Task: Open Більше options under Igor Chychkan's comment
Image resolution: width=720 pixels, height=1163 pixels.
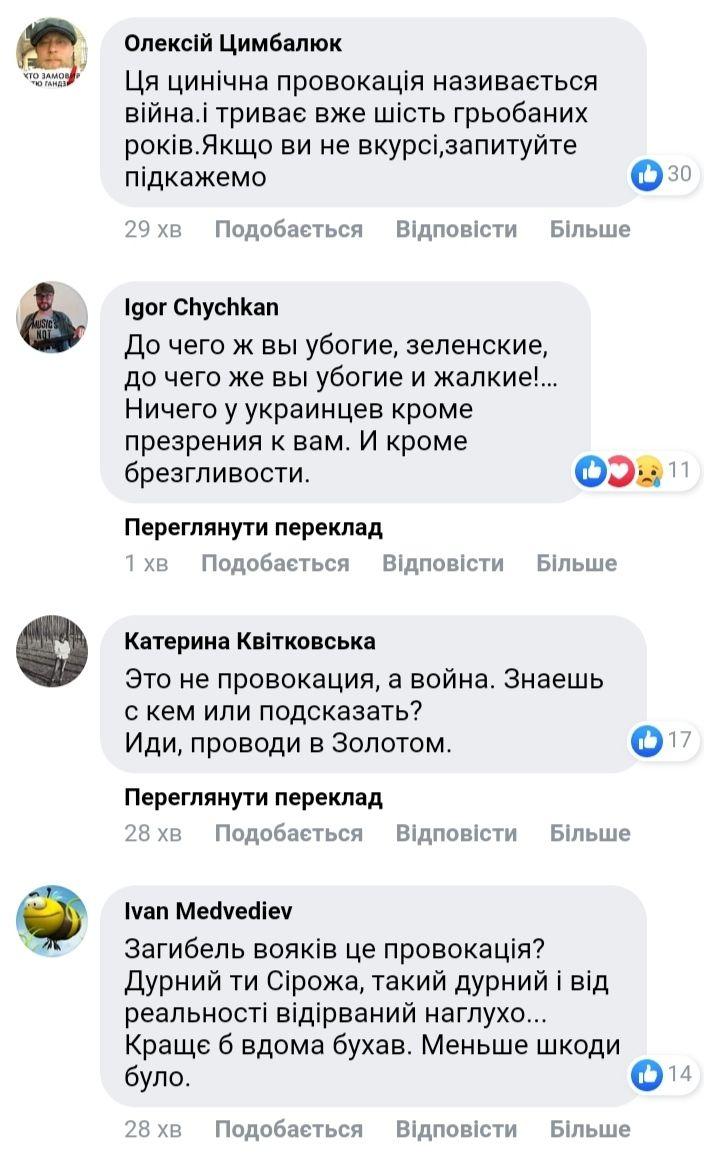Action: (x=577, y=563)
